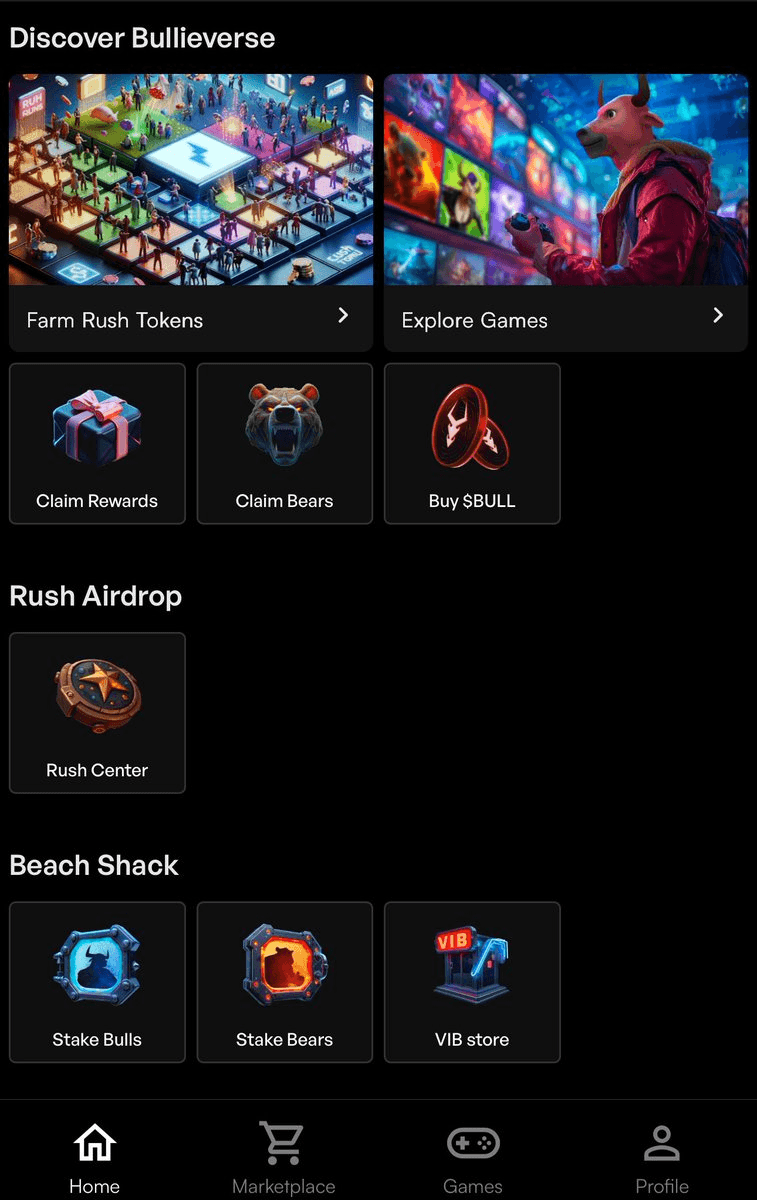Switch to the Marketplace tab
Viewport: 757px width, 1200px height.
(x=283, y=1157)
